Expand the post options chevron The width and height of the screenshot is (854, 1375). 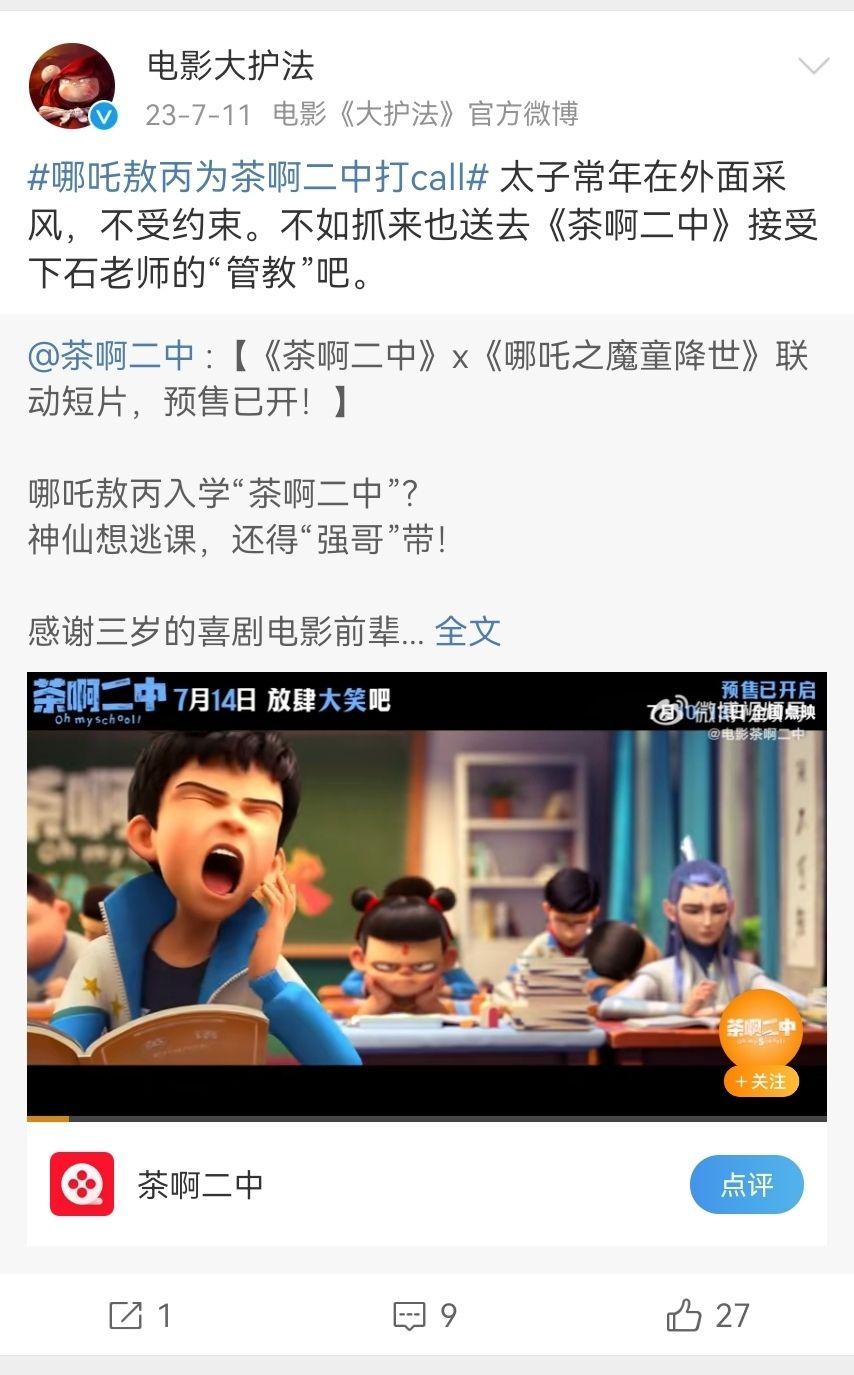coord(813,67)
